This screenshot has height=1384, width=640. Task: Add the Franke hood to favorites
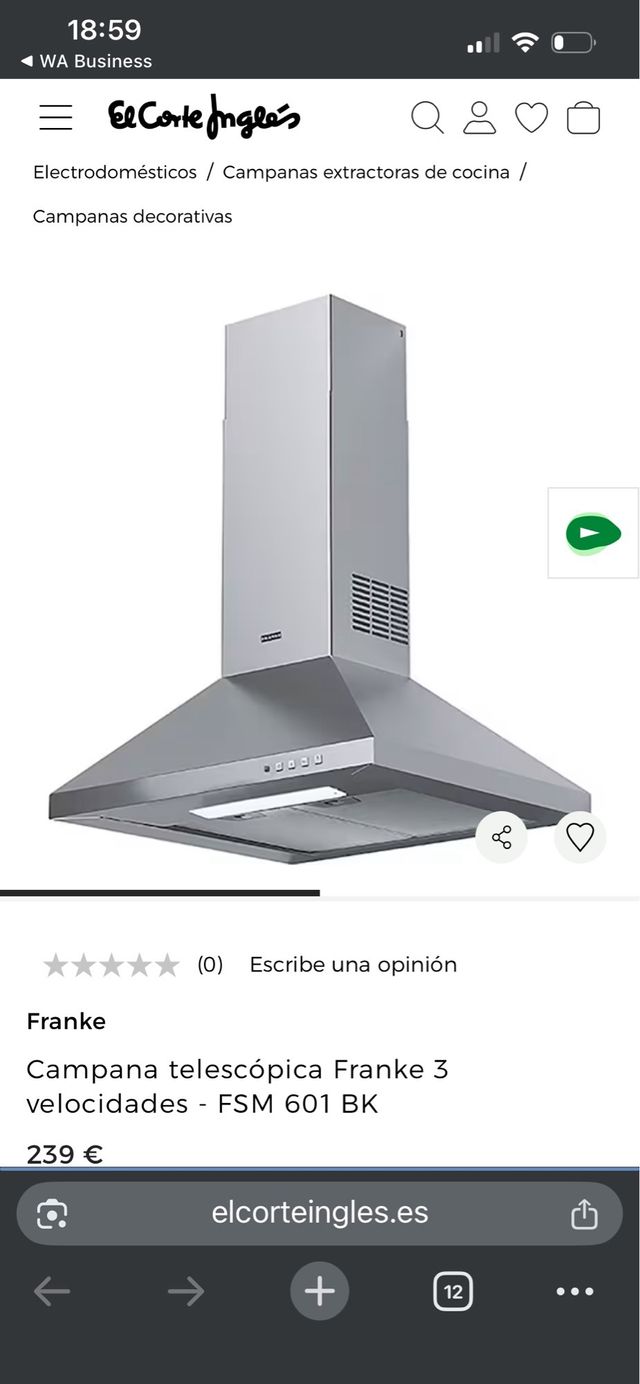click(580, 837)
